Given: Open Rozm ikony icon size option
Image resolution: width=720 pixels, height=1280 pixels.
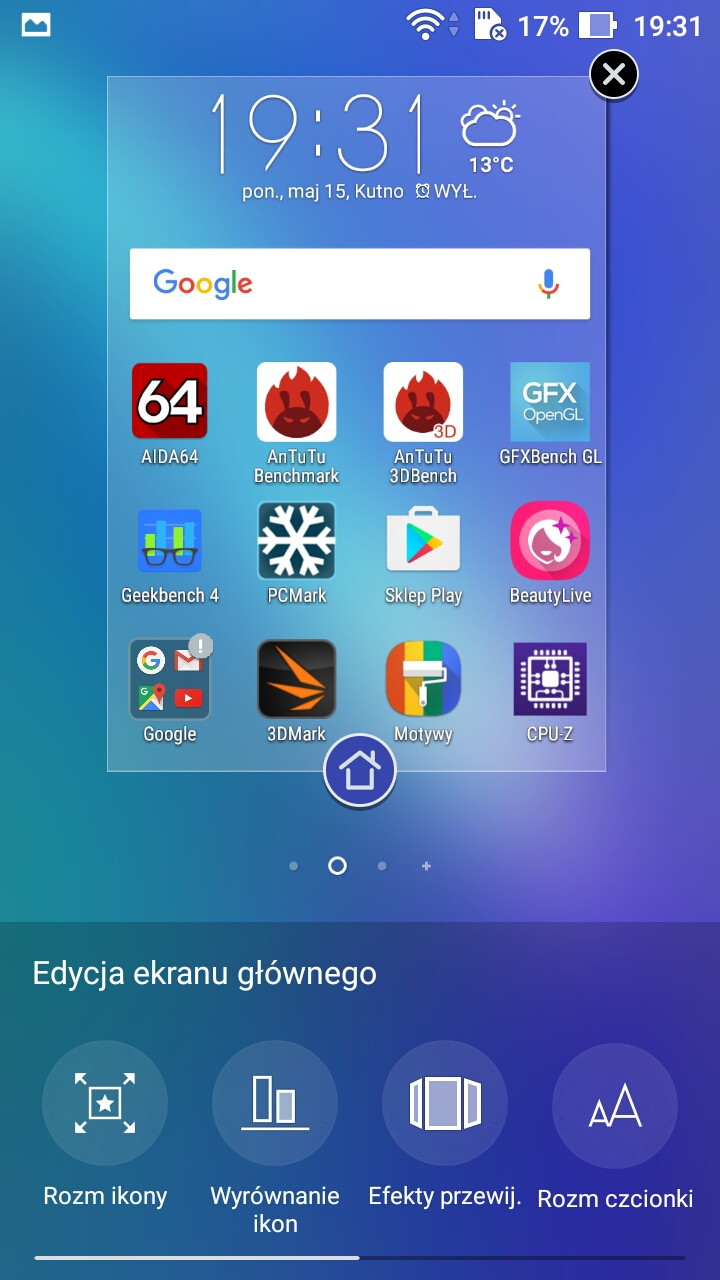Looking at the screenshot, I should coord(105,1104).
